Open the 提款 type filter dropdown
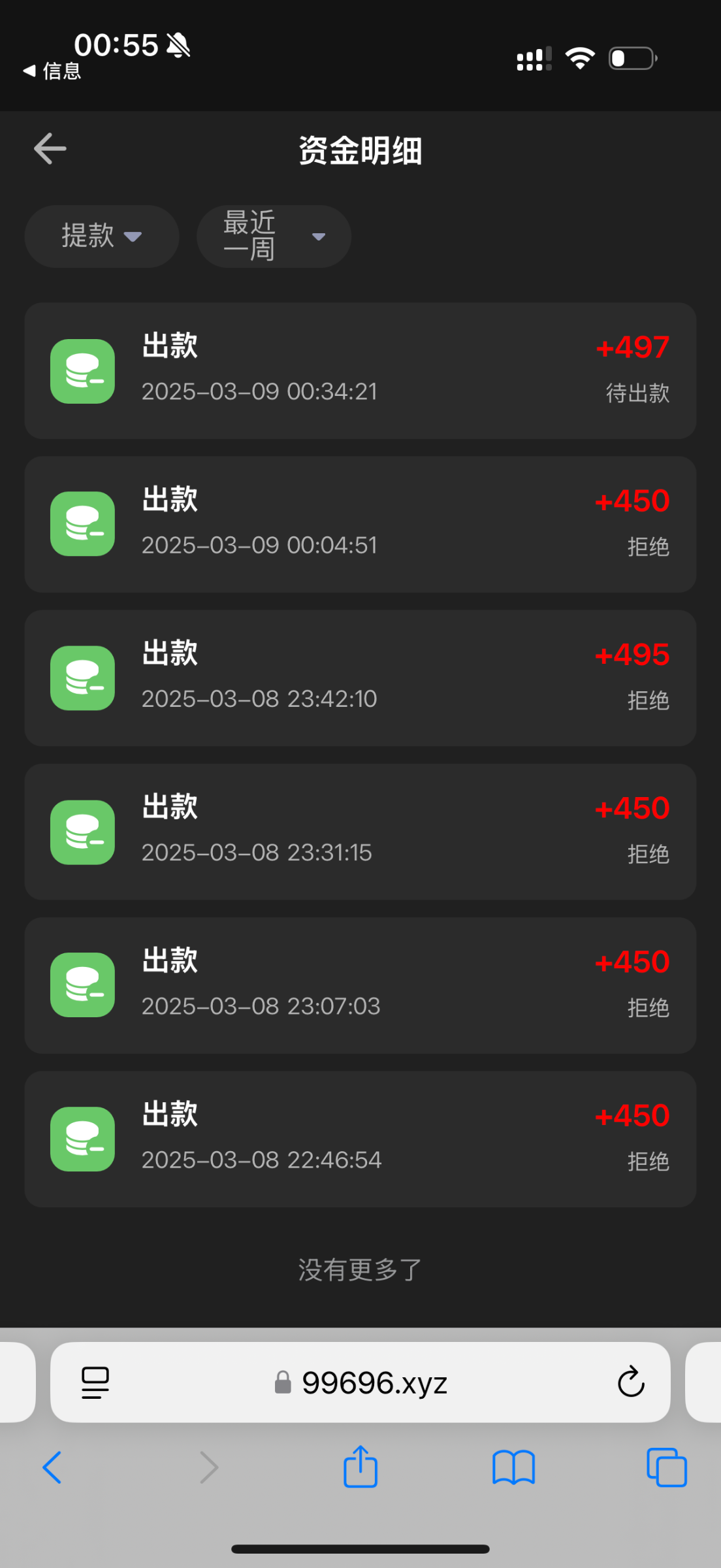Screen dimensions: 721x1568 pos(102,237)
